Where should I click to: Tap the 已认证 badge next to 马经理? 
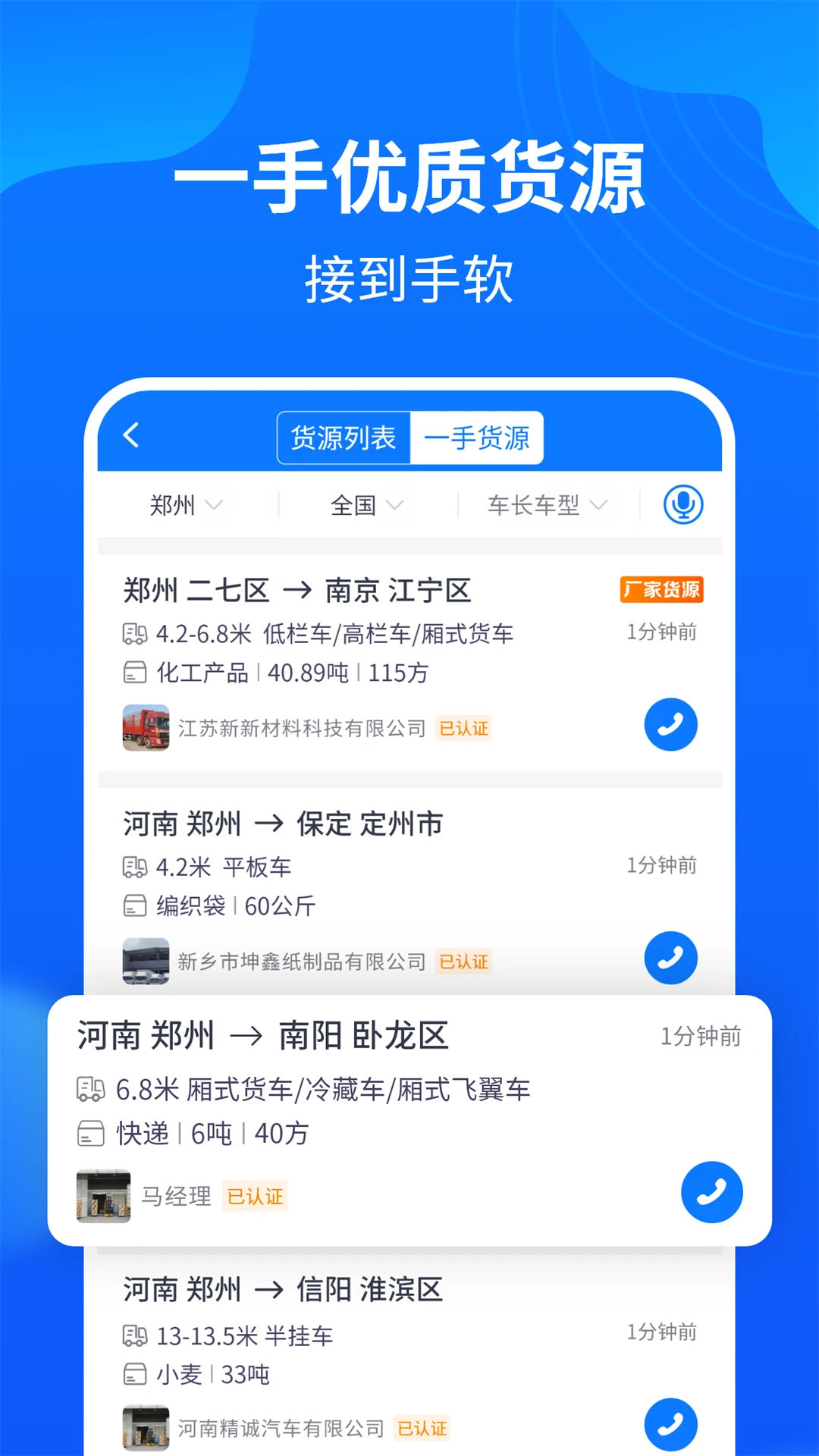tap(254, 1197)
